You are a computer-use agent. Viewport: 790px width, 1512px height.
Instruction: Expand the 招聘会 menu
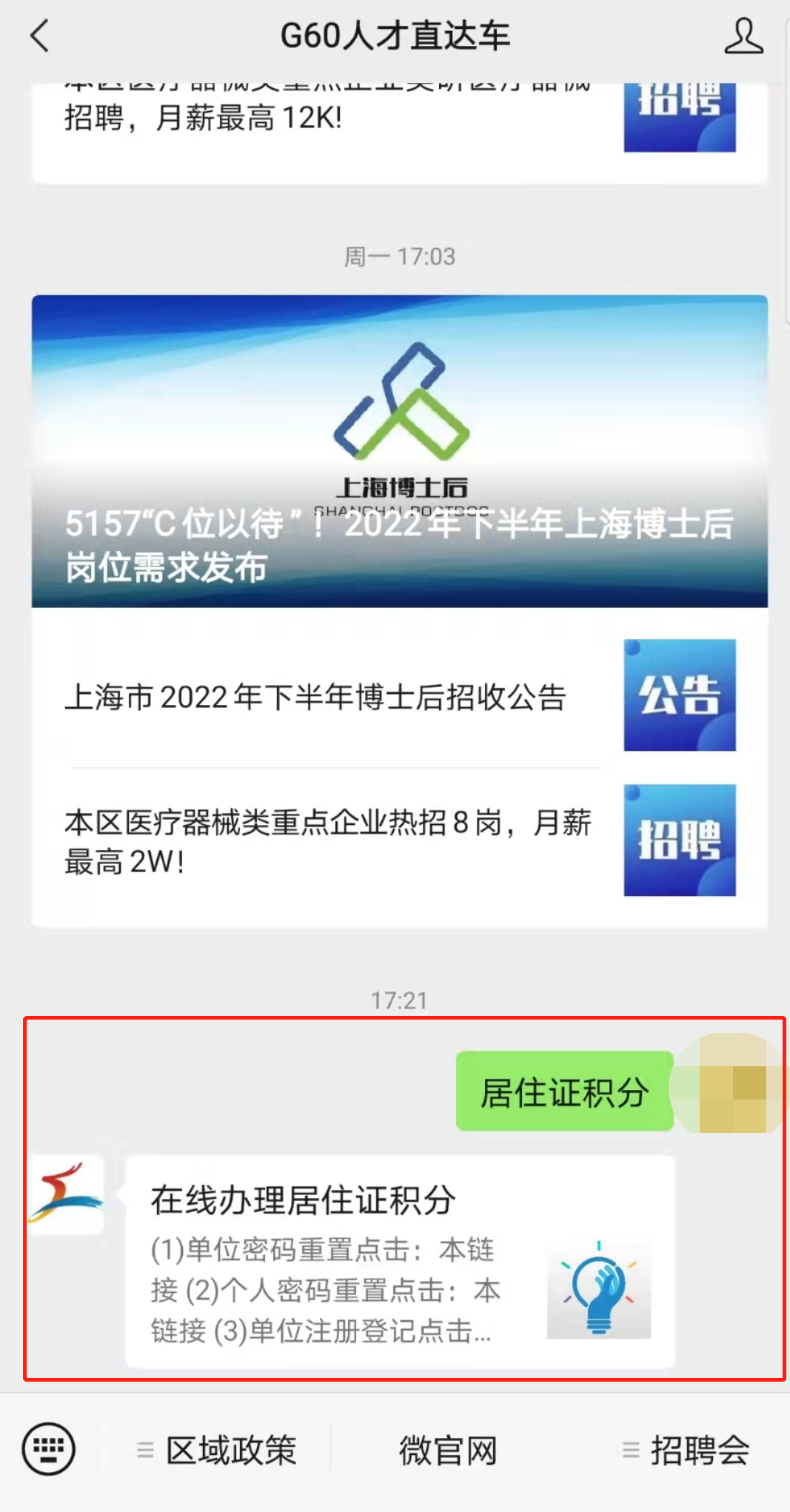687,1450
